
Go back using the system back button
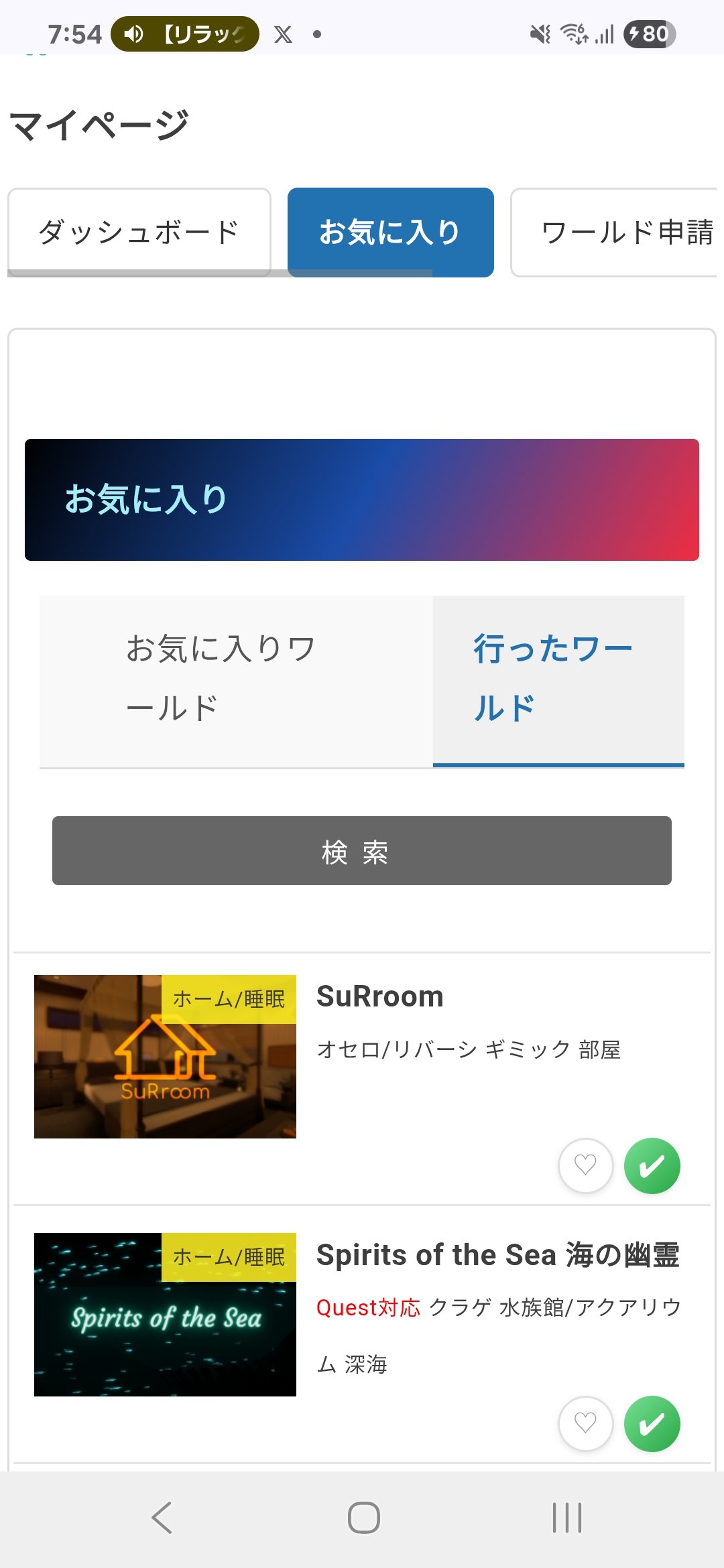(x=162, y=1518)
